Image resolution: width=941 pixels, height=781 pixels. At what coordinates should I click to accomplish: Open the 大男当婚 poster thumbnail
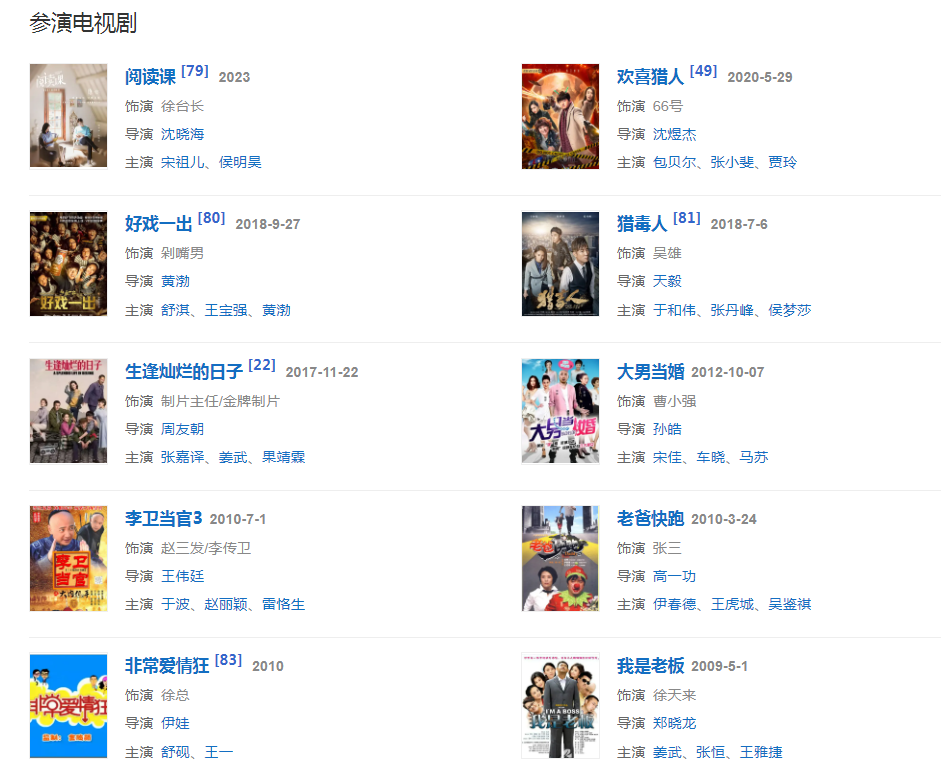[x=560, y=411]
